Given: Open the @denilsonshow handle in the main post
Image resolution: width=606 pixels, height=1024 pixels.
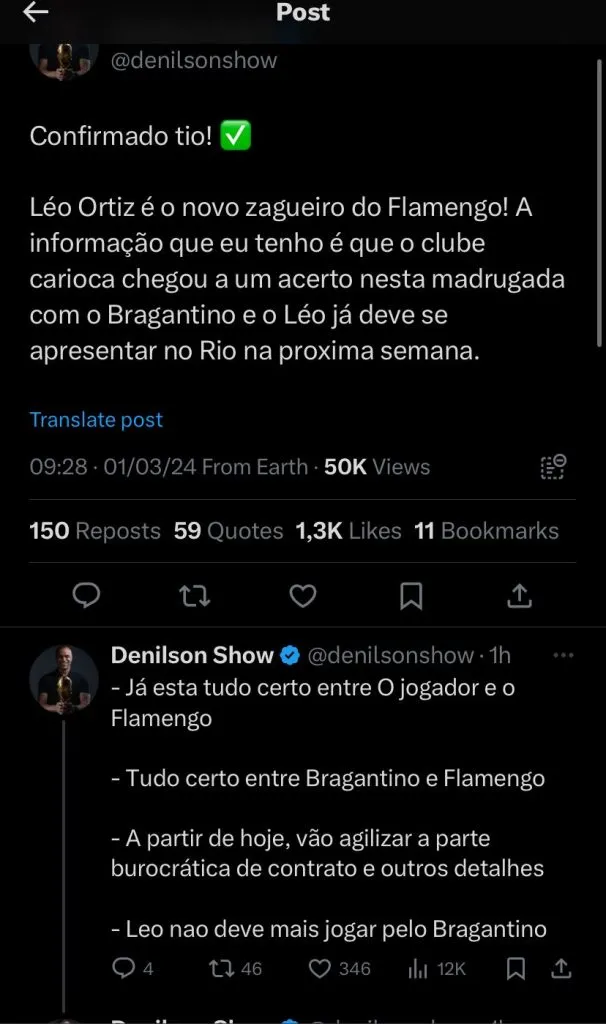Looking at the screenshot, I should coord(193,60).
